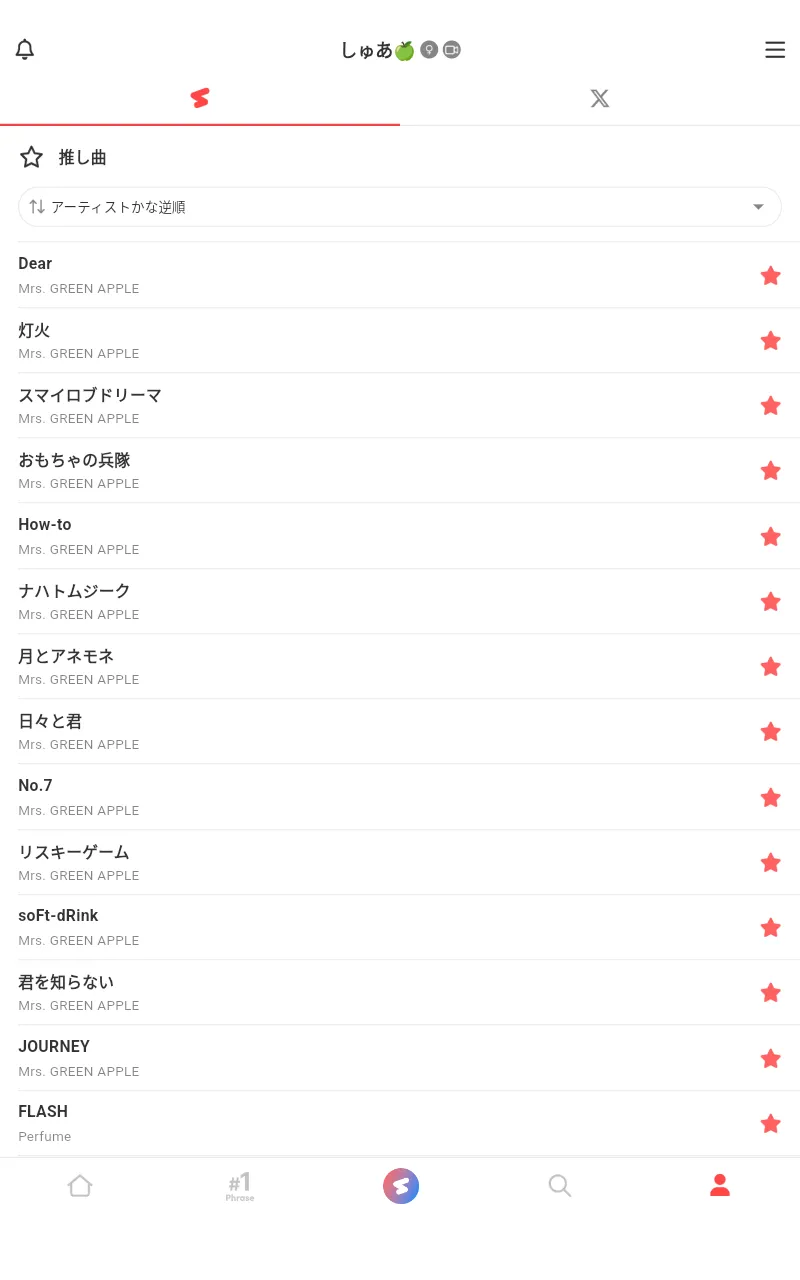Open FLASH by Perfume
The image size is (800, 1280).
coord(300,1123)
